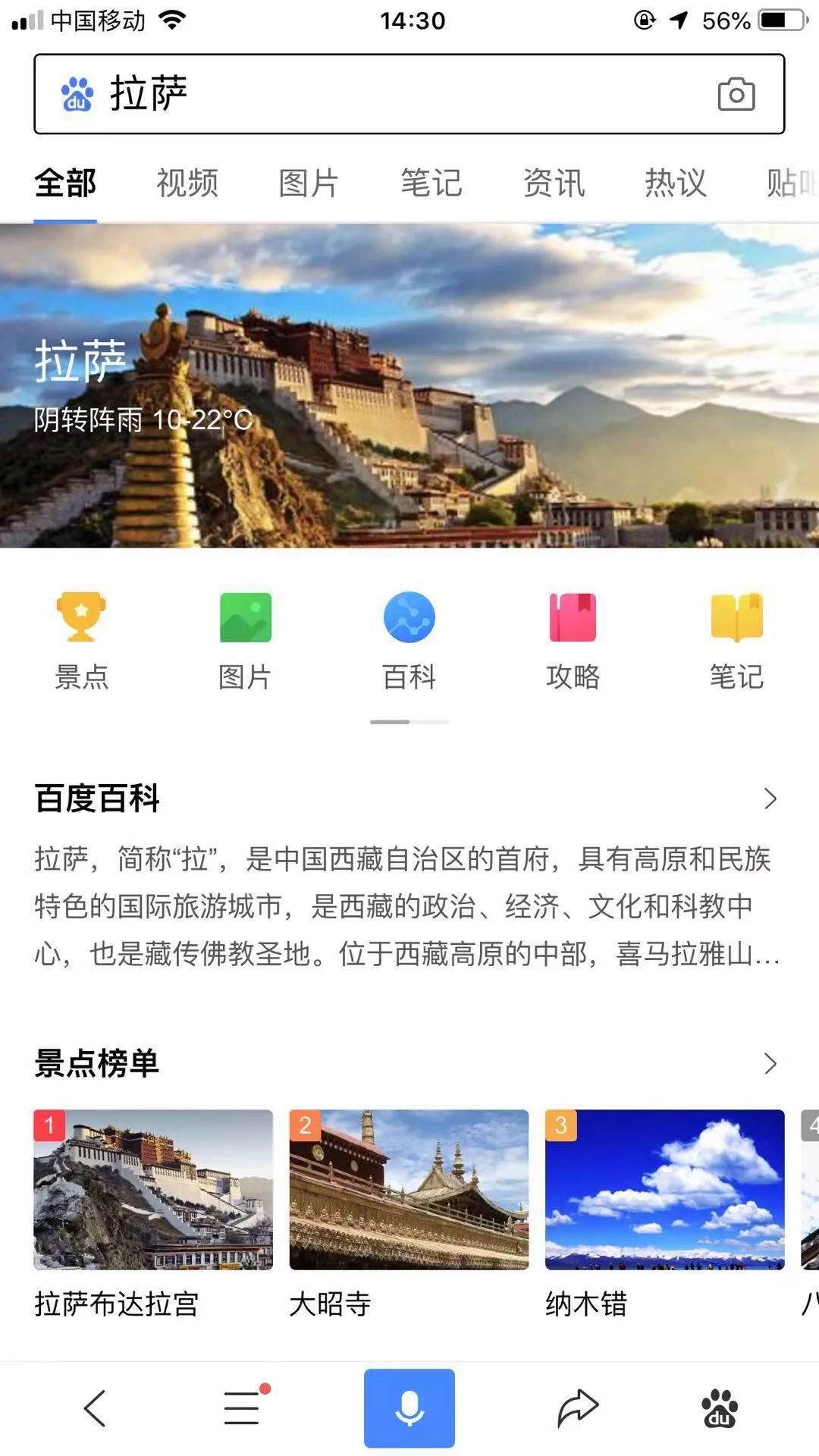
Task: Open the 图片 picture shortcut icon
Action: pos(246,637)
